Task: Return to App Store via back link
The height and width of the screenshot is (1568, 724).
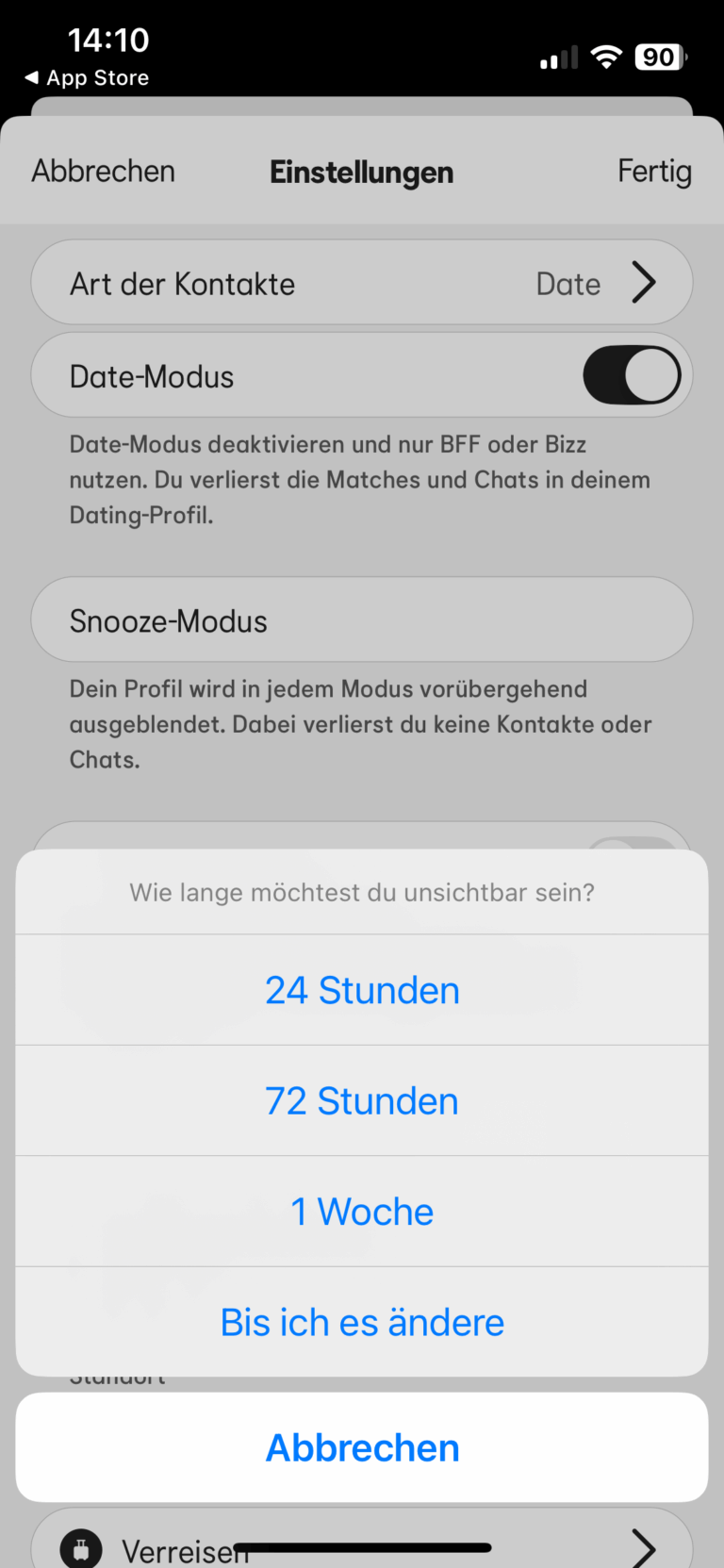Action: 87,78
